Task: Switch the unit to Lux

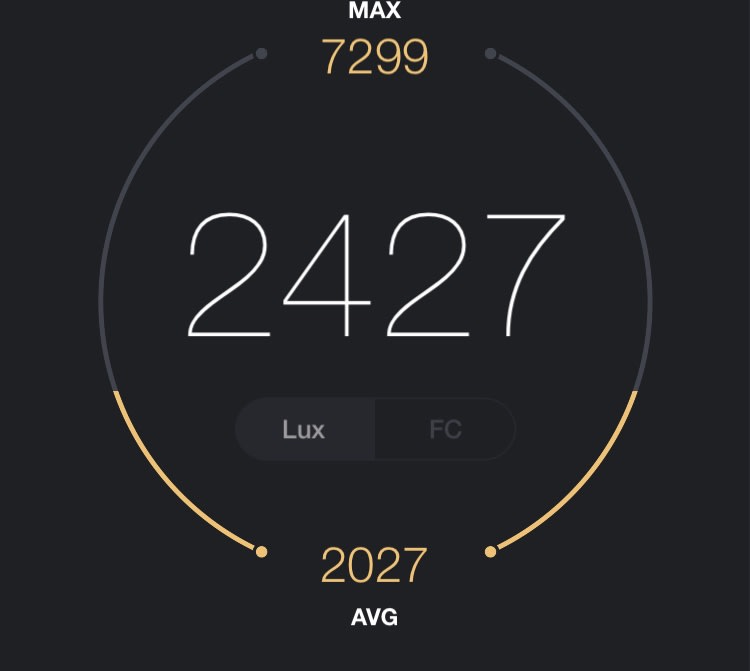Action: pyautogui.click(x=304, y=430)
